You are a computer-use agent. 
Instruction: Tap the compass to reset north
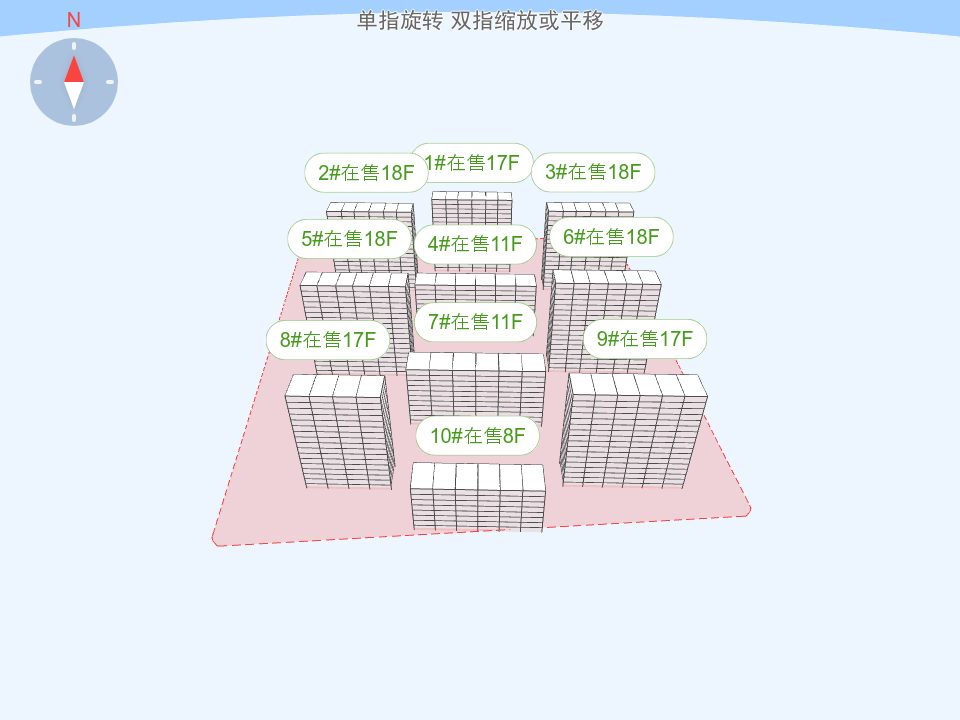(x=74, y=82)
